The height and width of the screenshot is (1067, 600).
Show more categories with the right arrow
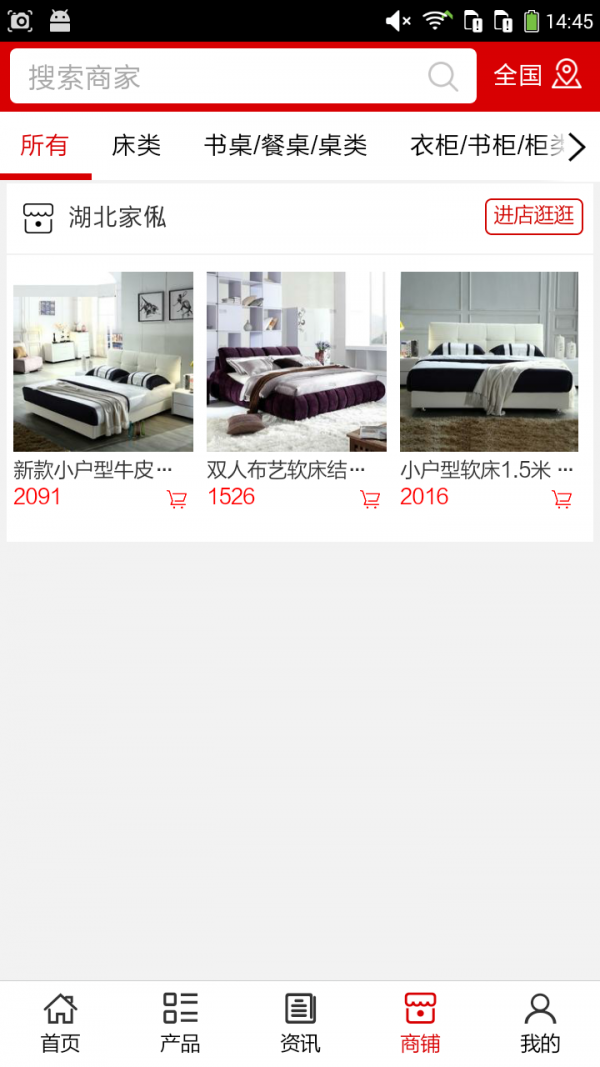click(x=577, y=147)
